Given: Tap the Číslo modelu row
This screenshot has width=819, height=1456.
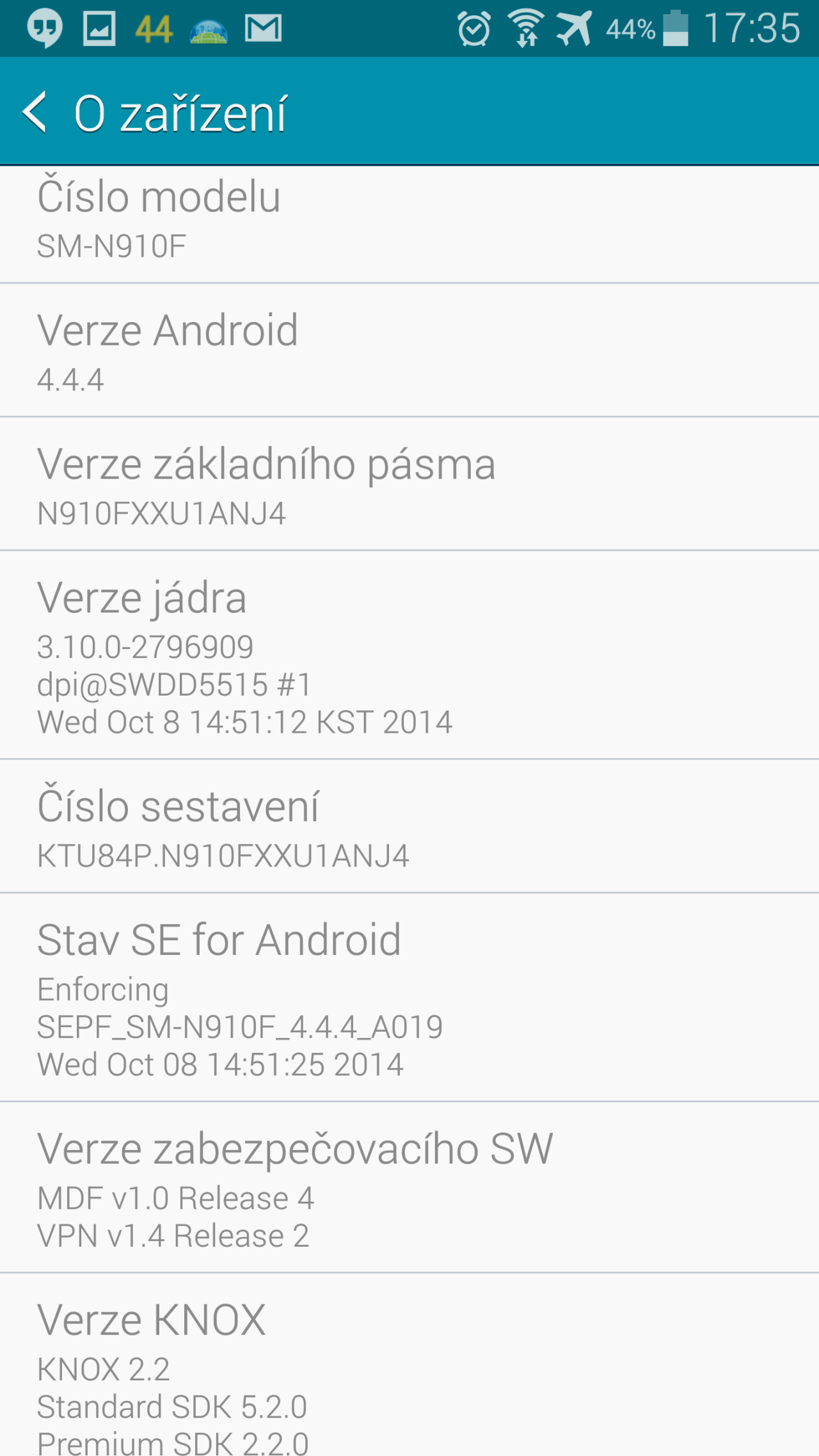Looking at the screenshot, I should click(409, 224).
